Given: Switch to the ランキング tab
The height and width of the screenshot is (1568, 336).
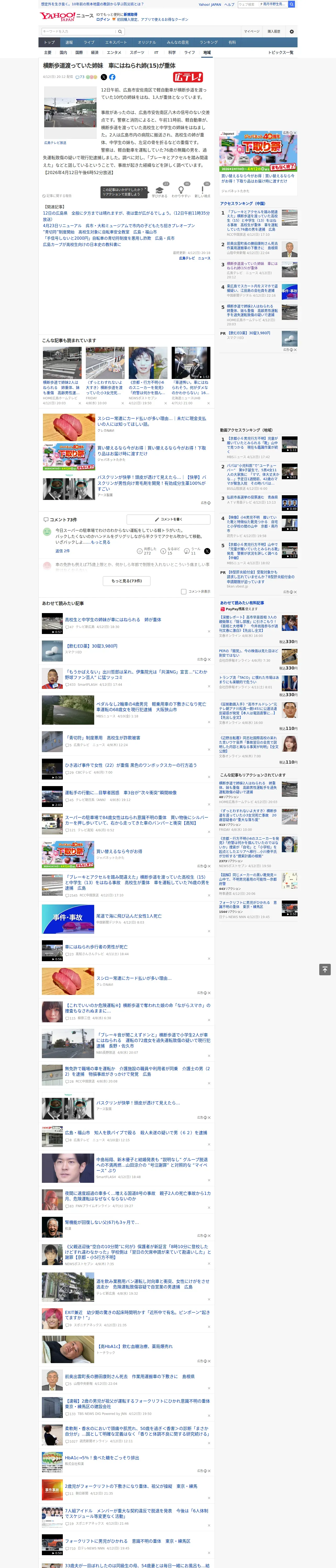Looking at the screenshot, I should 209,43.
